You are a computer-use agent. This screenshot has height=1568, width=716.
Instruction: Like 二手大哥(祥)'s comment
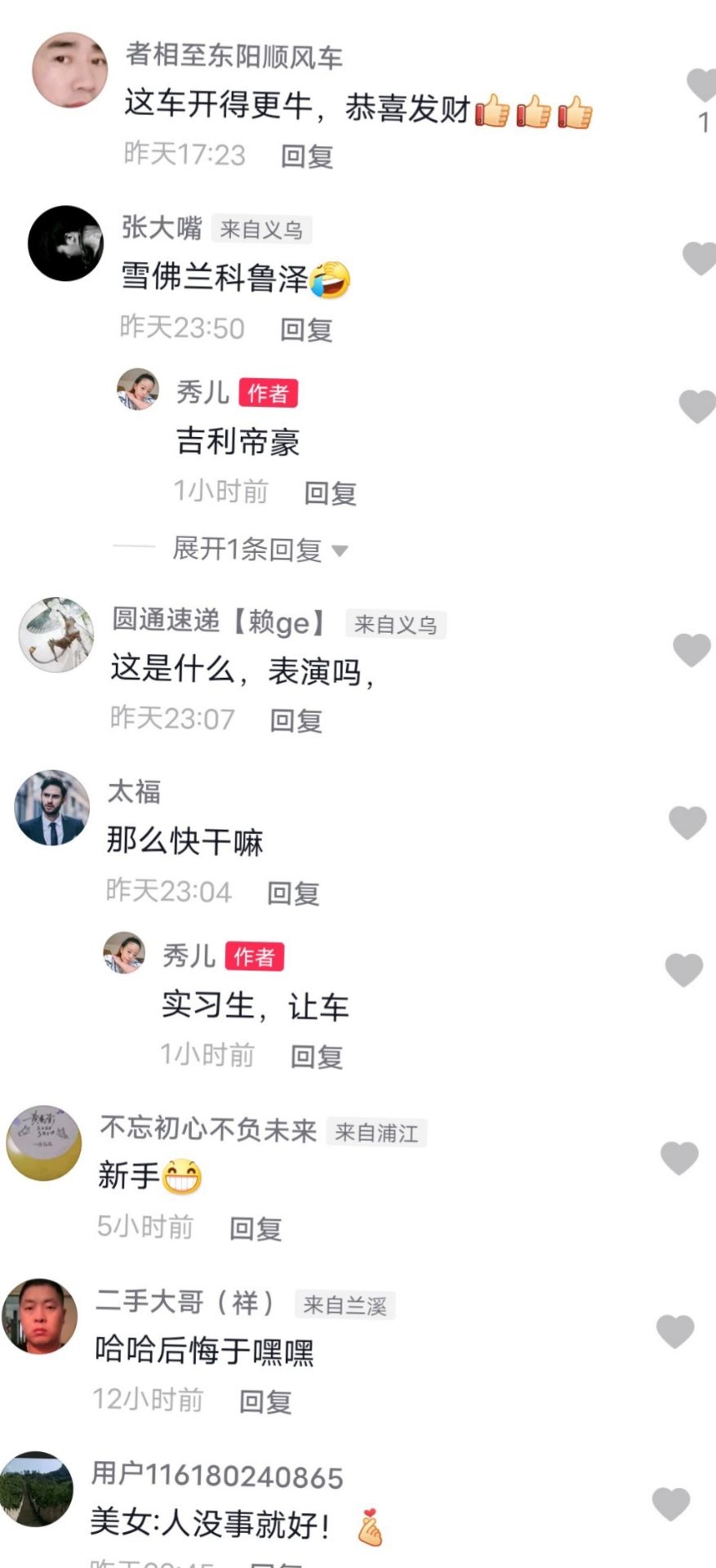point(675,1331)
